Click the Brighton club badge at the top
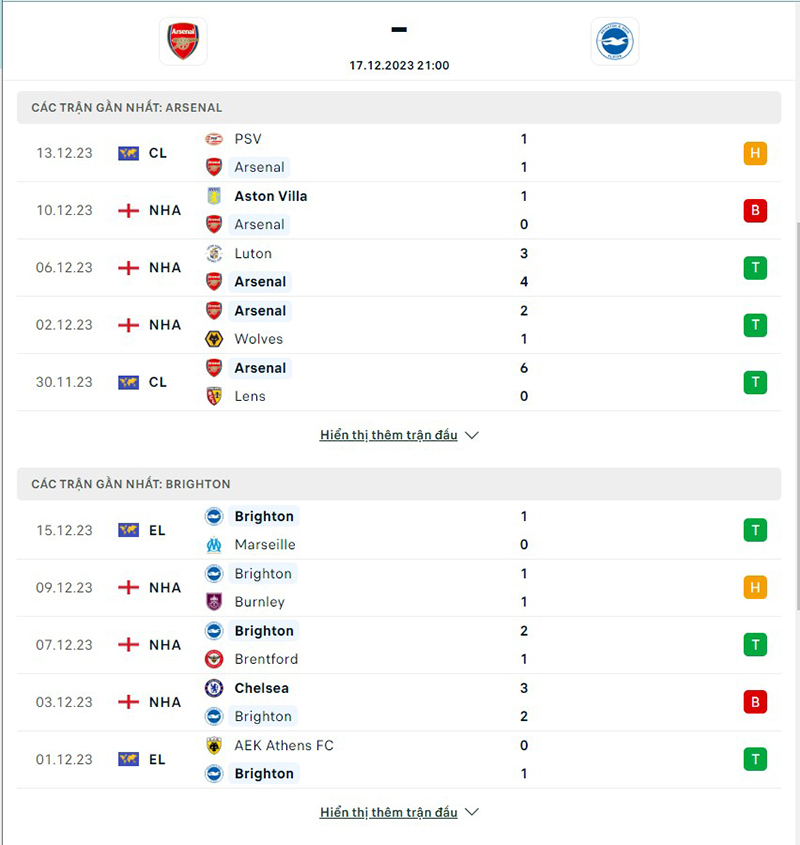Image resolution: width=800 pixels, height=845 pixels. (x=615, y=41)
